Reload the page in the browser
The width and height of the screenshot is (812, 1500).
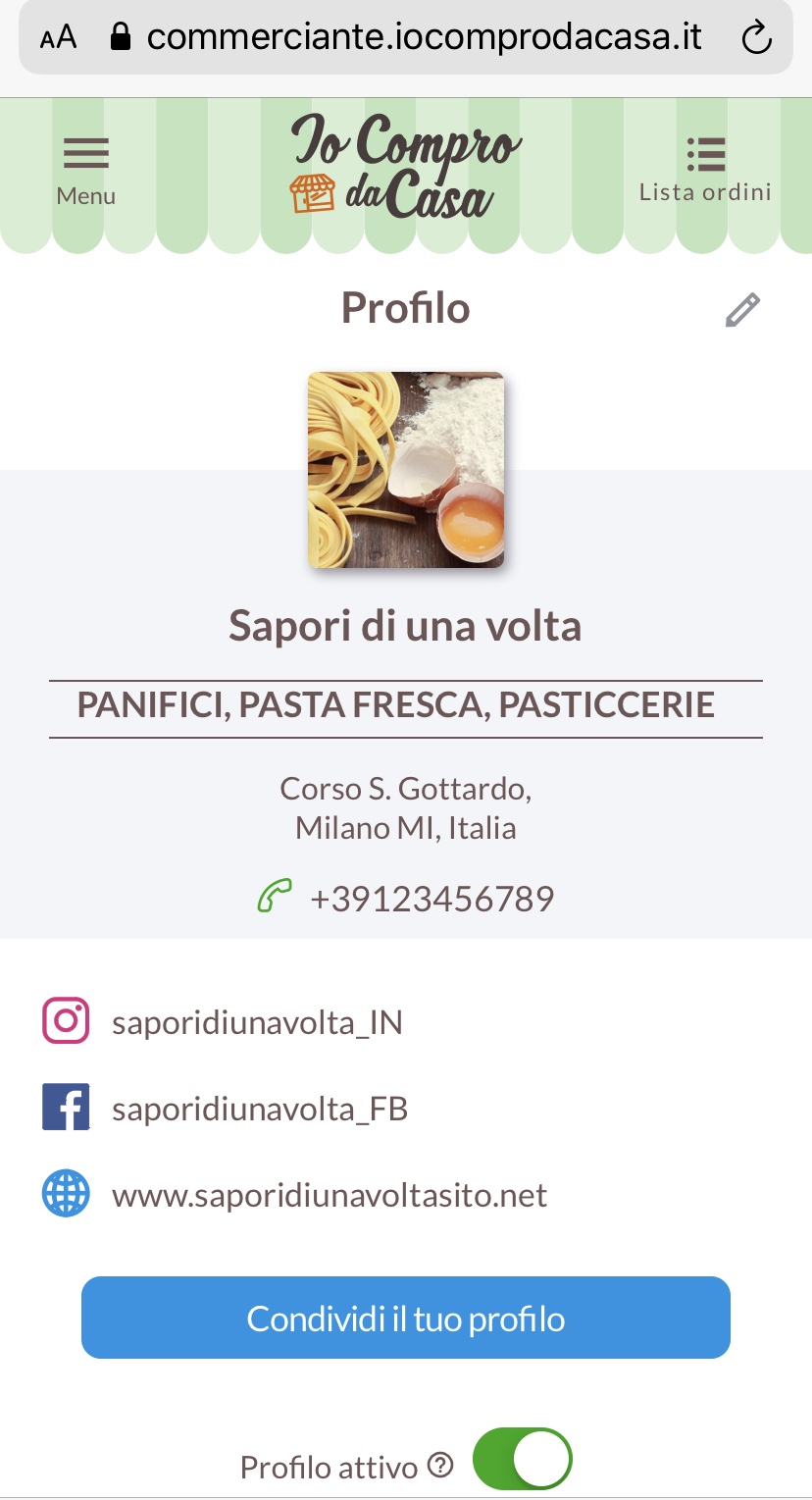pos(756,38)
